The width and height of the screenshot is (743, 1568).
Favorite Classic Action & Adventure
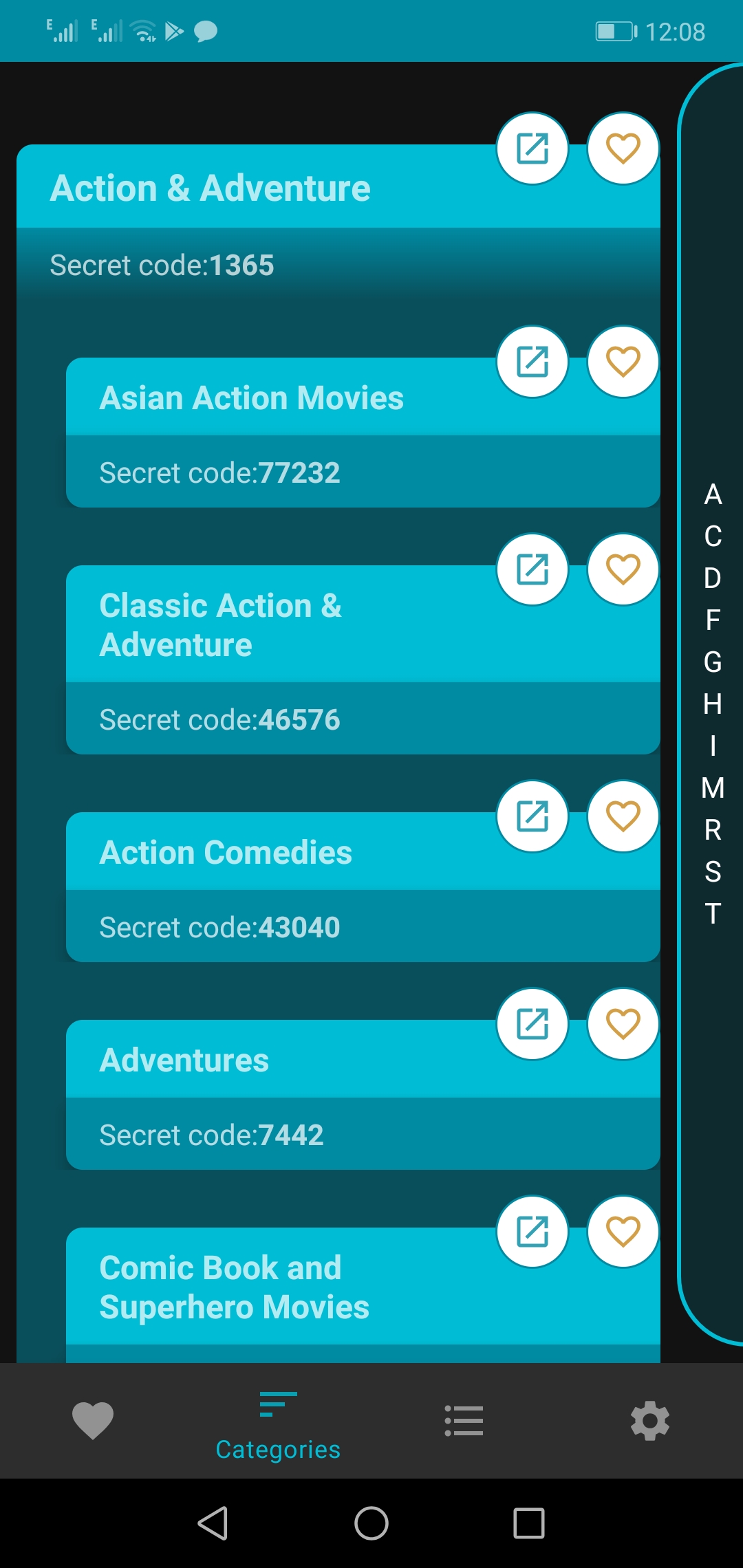pos(623,569)
